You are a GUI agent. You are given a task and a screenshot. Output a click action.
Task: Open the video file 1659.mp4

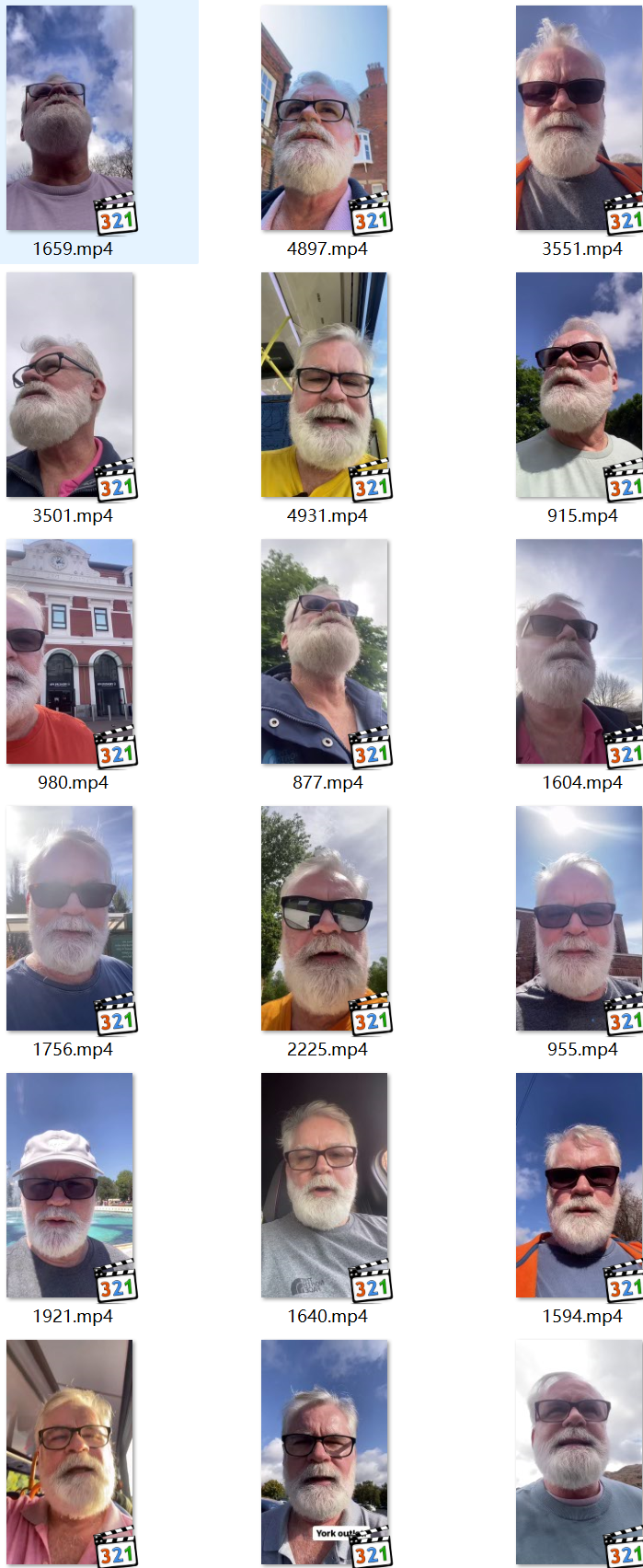(70, 118)
